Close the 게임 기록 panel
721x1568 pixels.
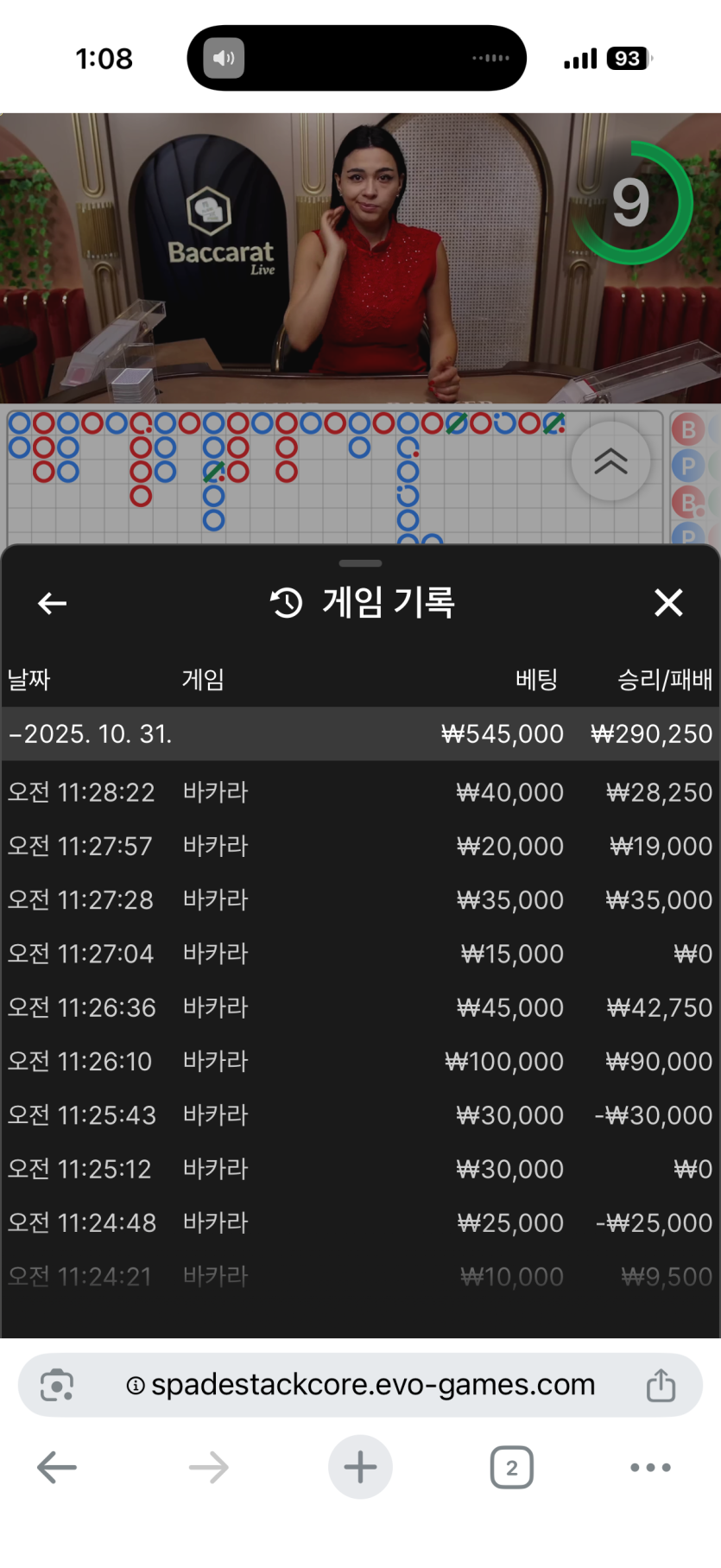pyautogui.click(x=668, y=603)
